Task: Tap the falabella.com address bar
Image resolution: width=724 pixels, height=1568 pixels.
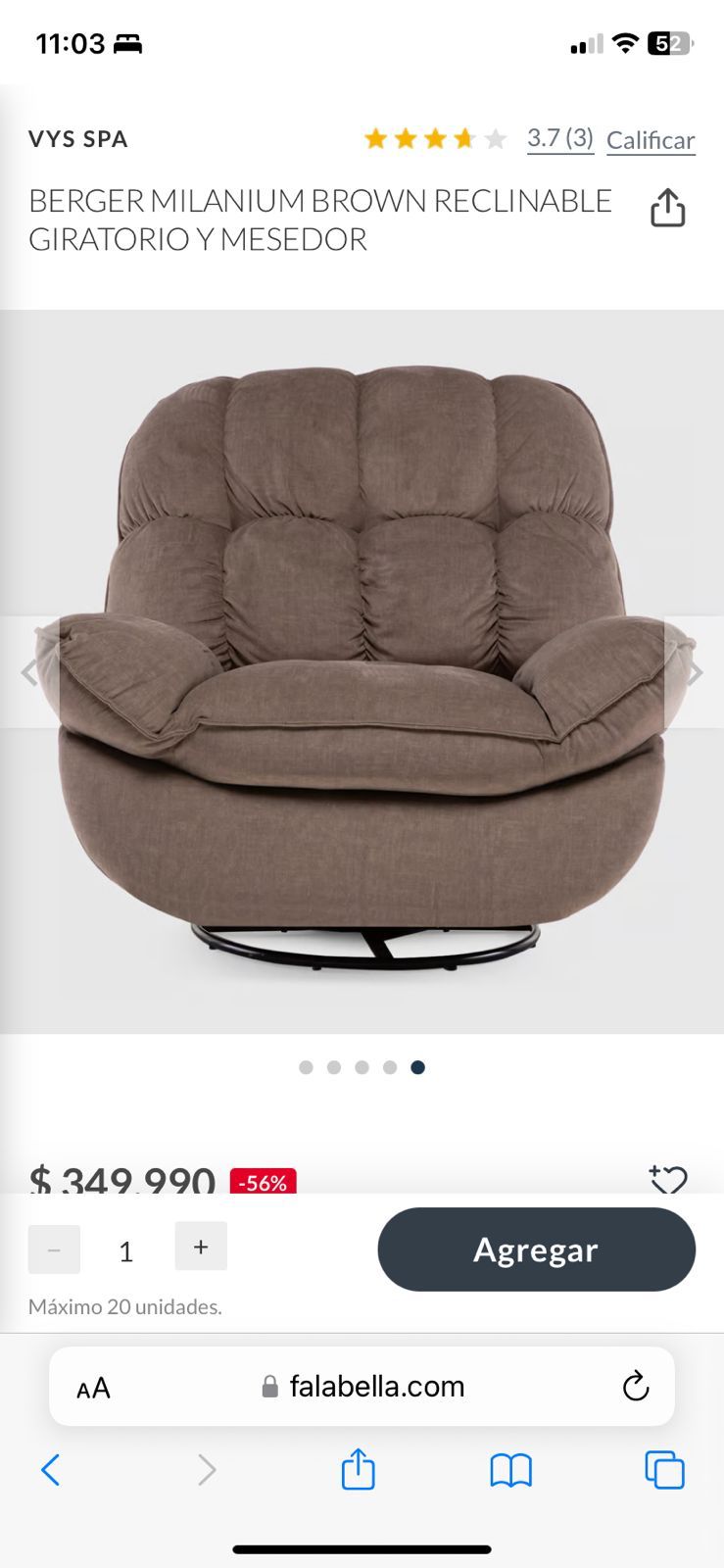Action: pyautogui.click(x=376, y=1387)
